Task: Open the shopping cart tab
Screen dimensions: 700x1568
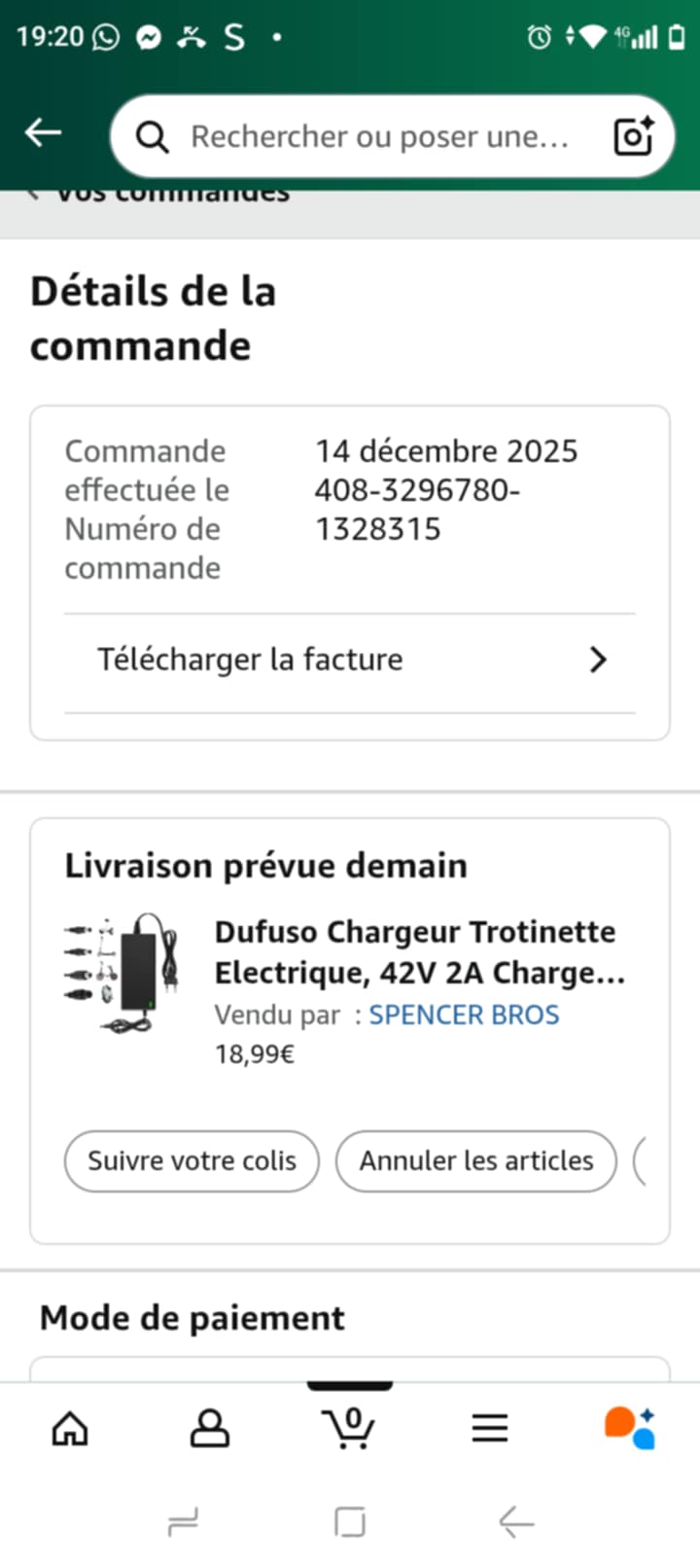Action: [x=349, y=1428]
